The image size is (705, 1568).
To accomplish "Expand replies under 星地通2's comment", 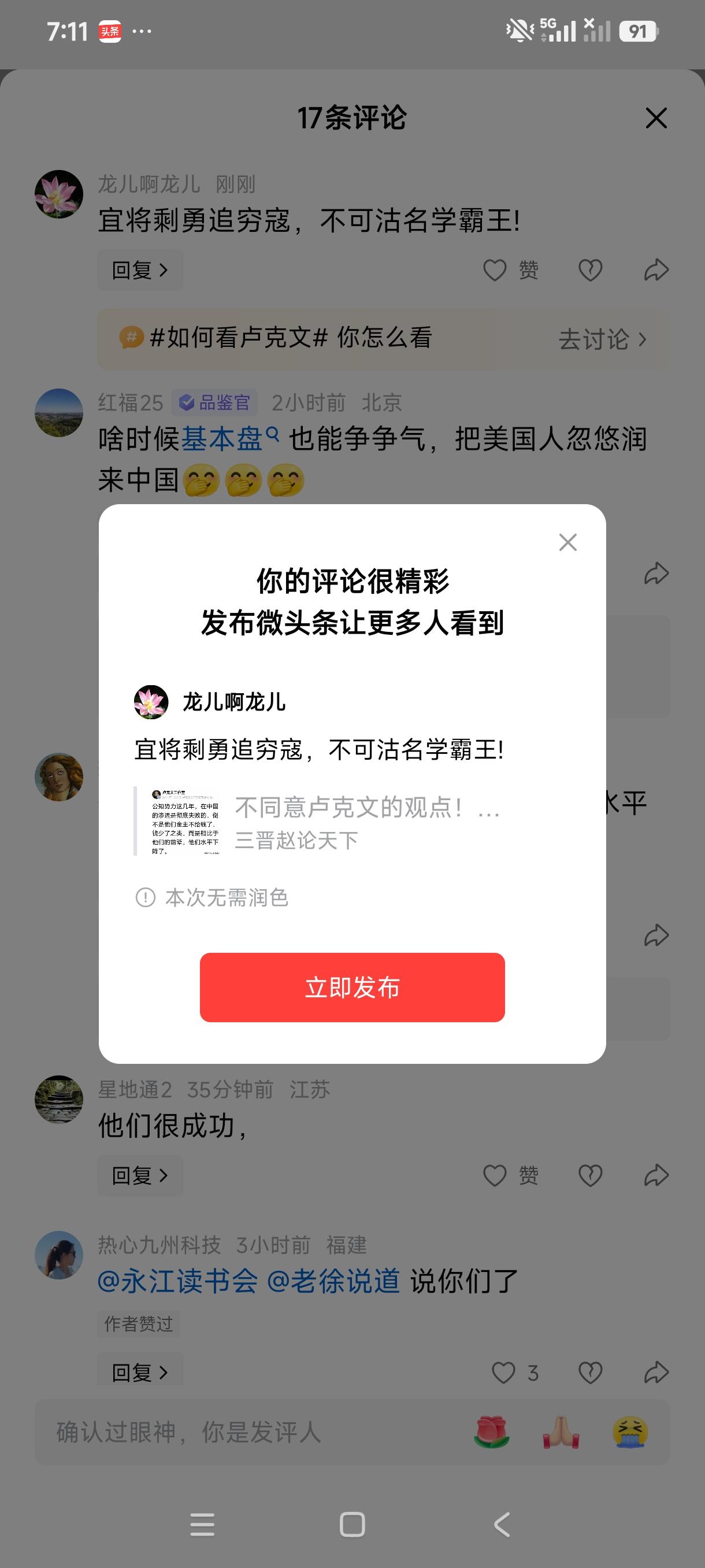I will tap(139, 1174).
